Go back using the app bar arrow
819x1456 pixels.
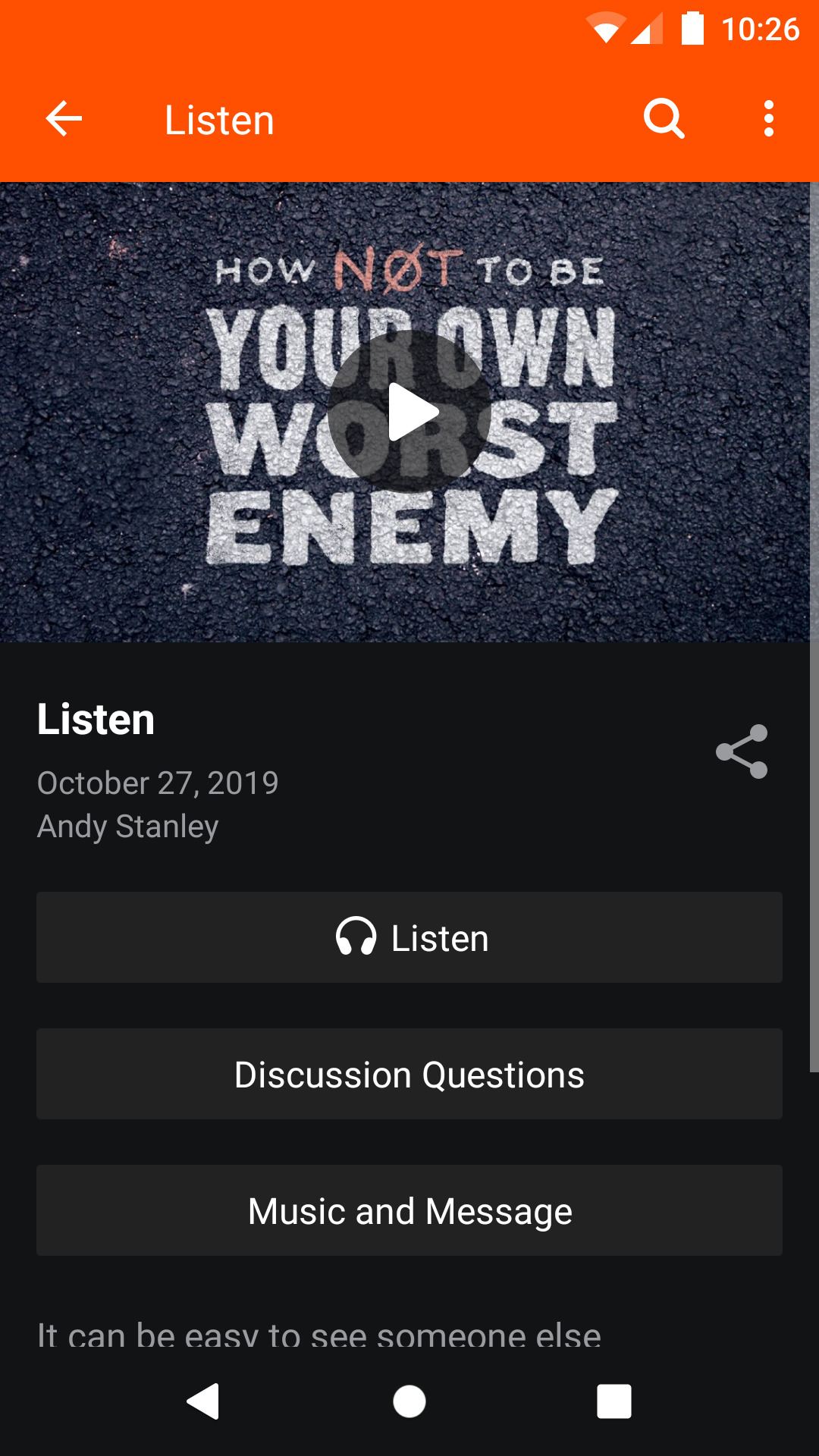(64, 119)
